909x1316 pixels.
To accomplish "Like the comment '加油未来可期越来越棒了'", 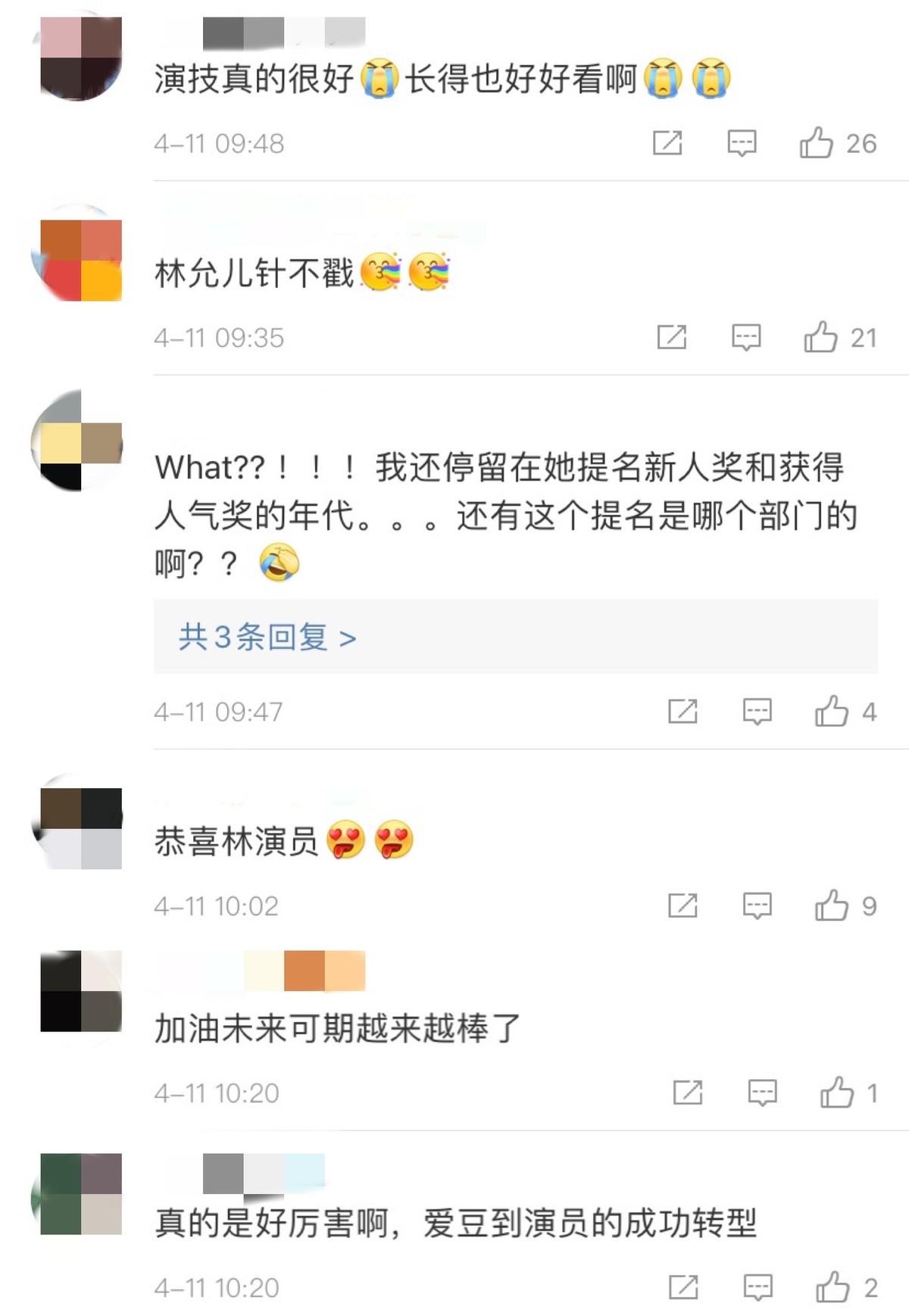I will click(836, 1093).
